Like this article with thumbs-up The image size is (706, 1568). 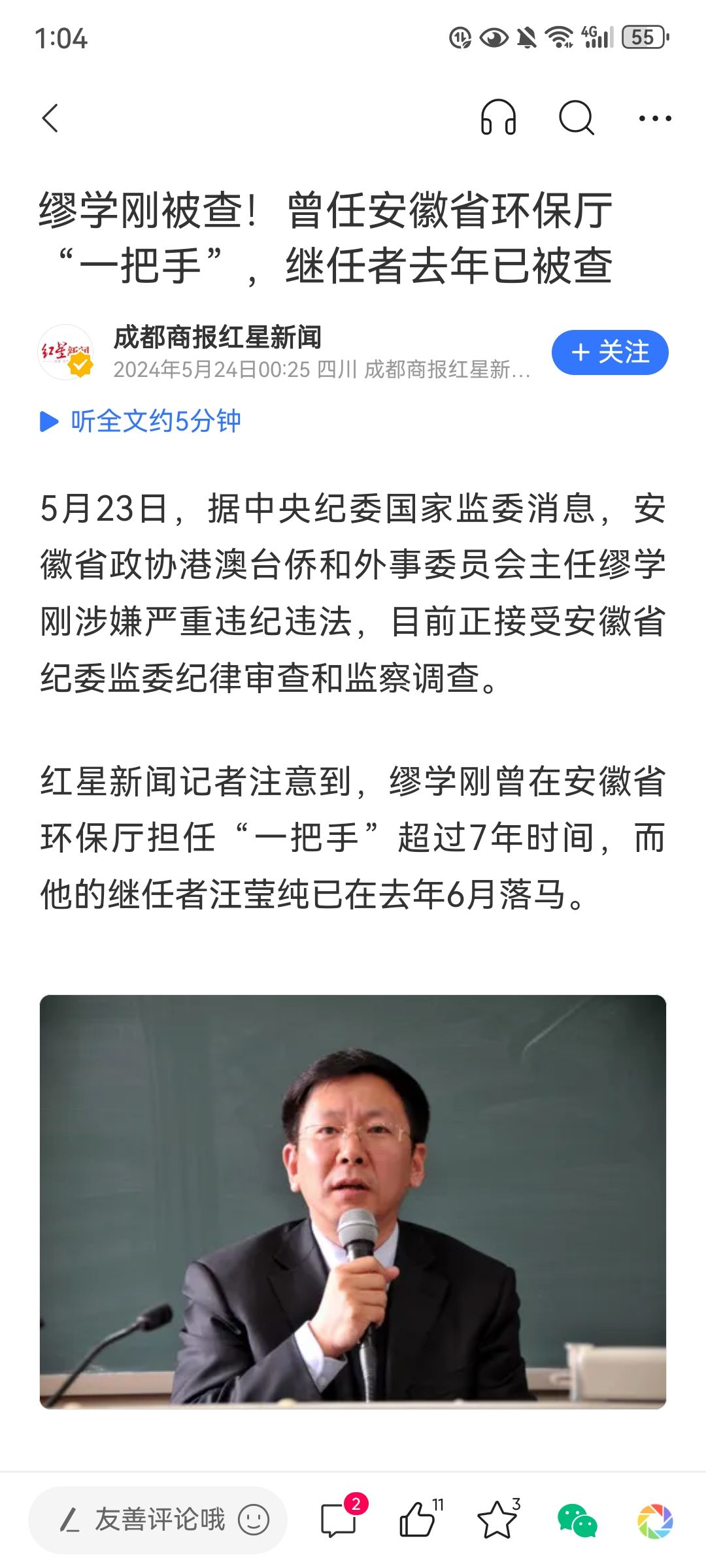point(417,1518)
